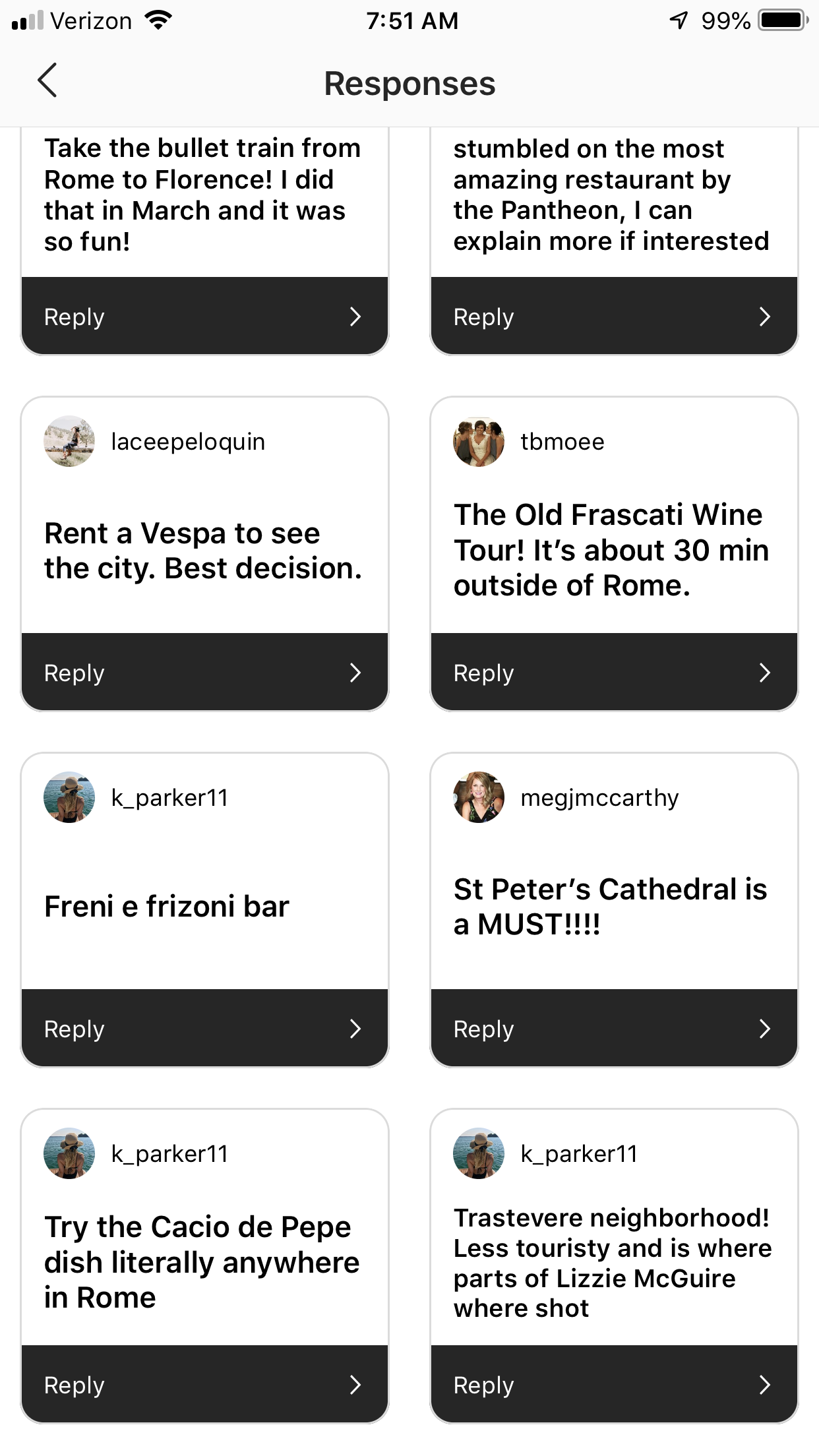The width and height of the screenshot is (819, 1456).
Task: Reply to the Freni e frizoni bar response
Action: click(204, 1029)
